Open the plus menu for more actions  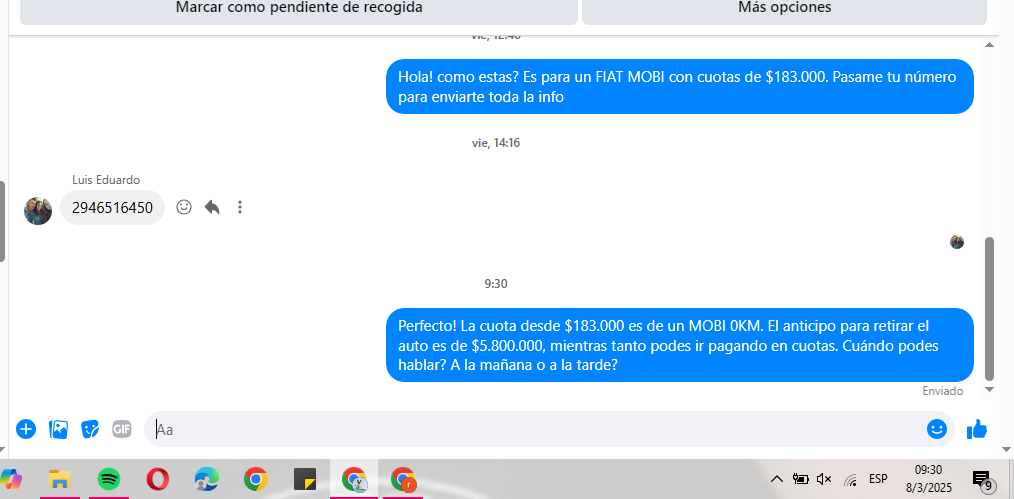tap(26, 429)
